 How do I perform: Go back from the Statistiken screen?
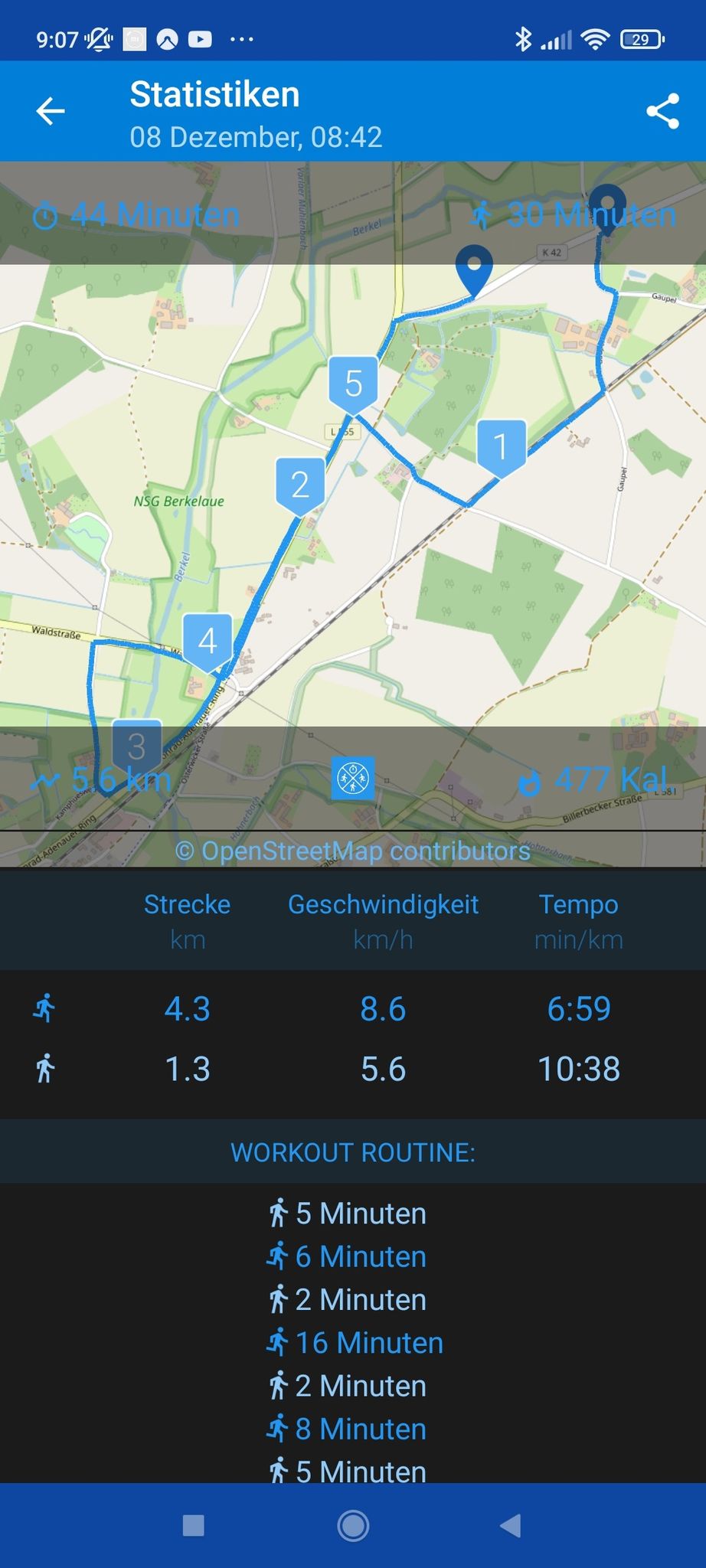tap(51, 111)
